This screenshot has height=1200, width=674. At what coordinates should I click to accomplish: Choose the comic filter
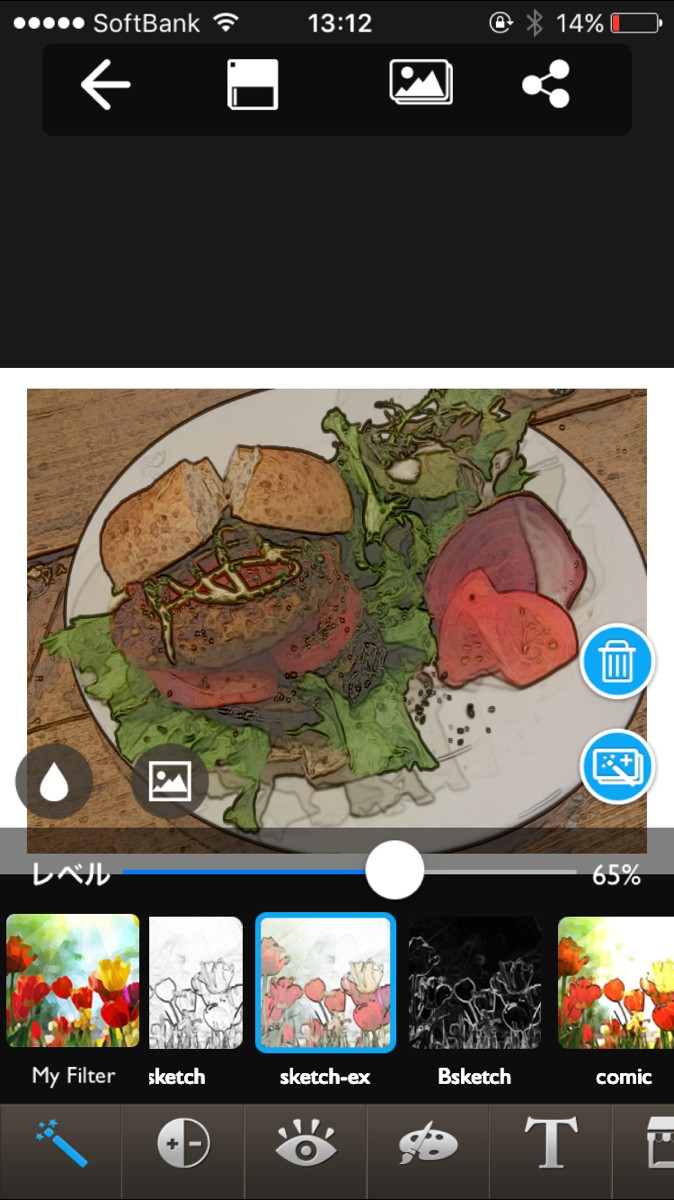coord(616,983)
